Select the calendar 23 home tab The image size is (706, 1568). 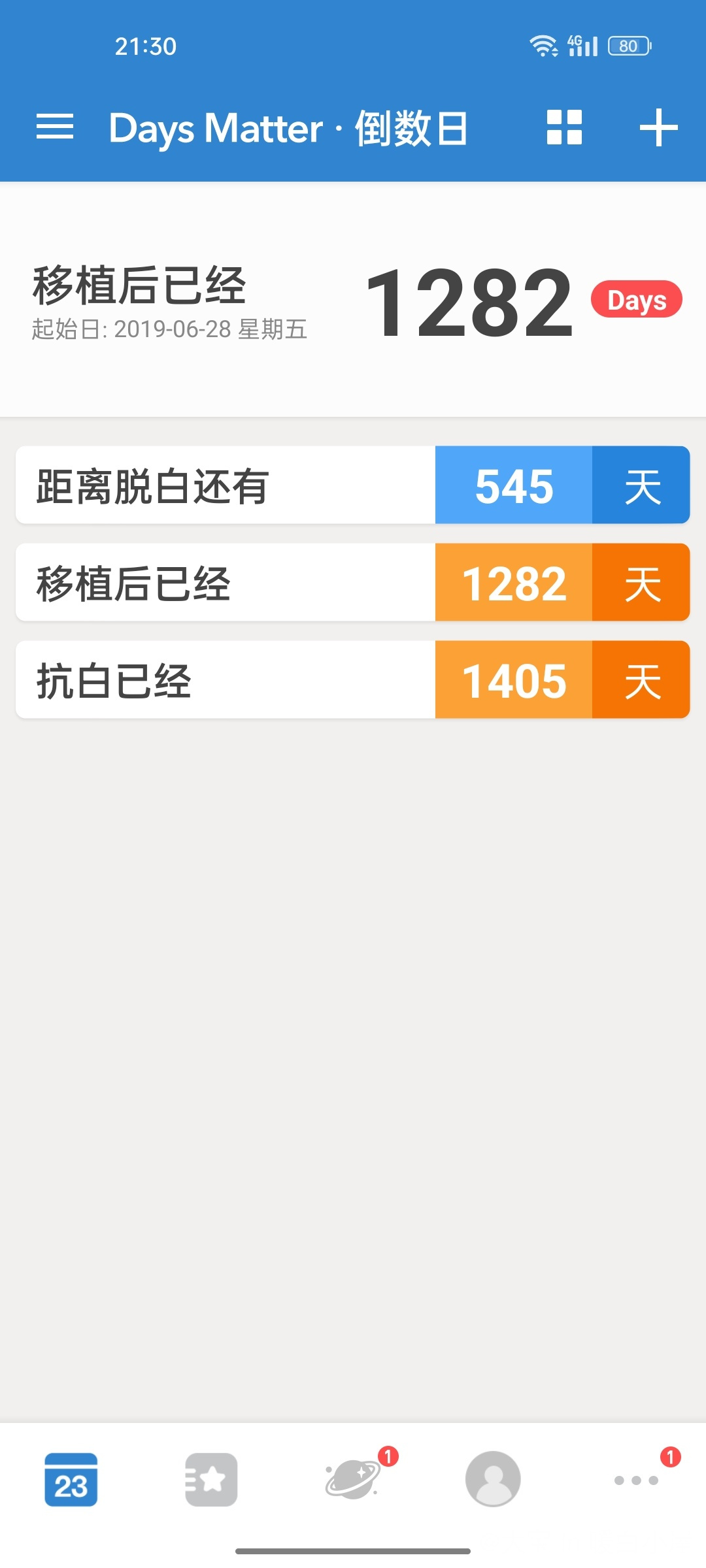(x=71, y=1480)
